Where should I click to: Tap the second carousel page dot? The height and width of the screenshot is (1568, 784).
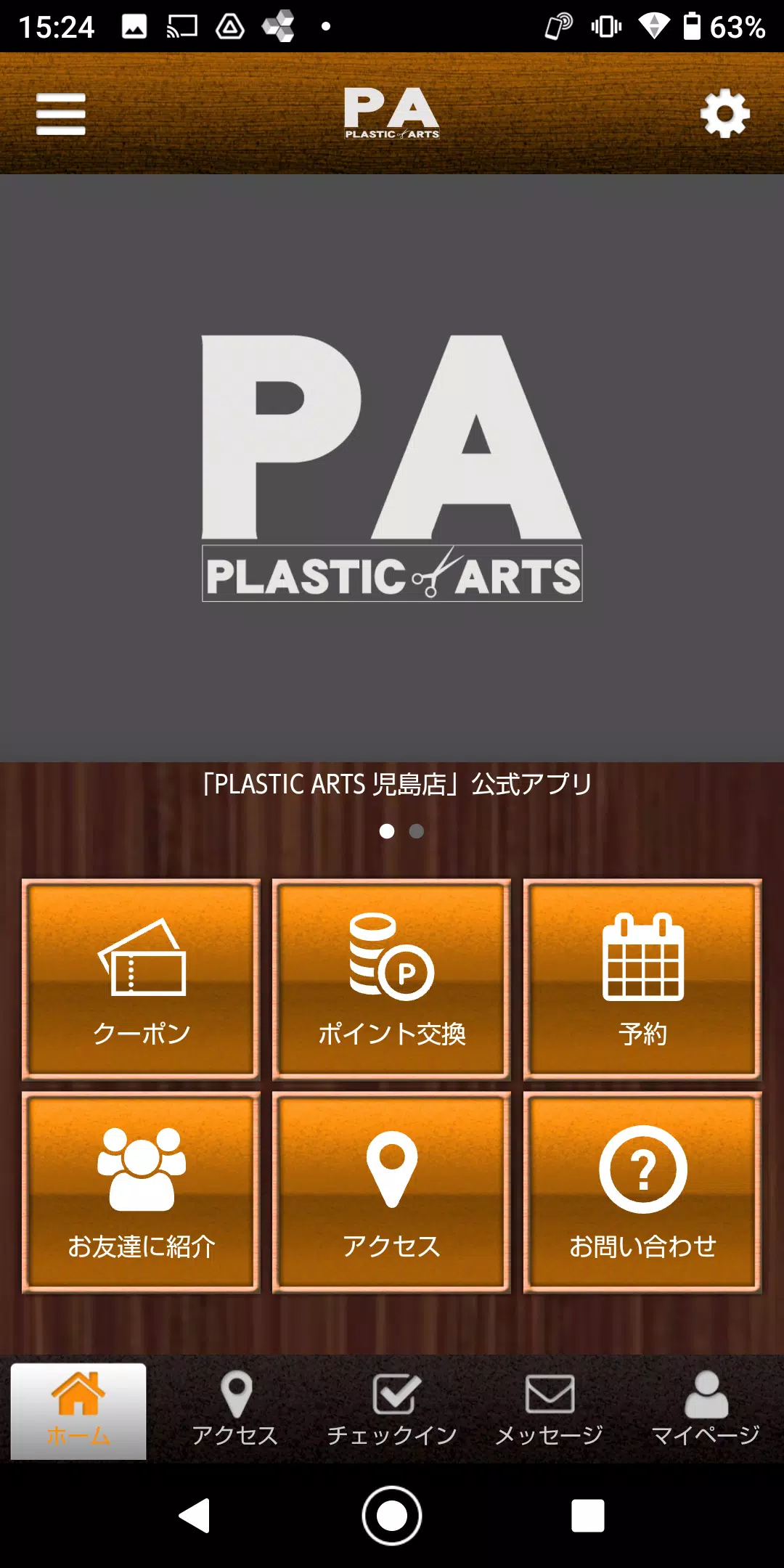click(x=415, y=831)
